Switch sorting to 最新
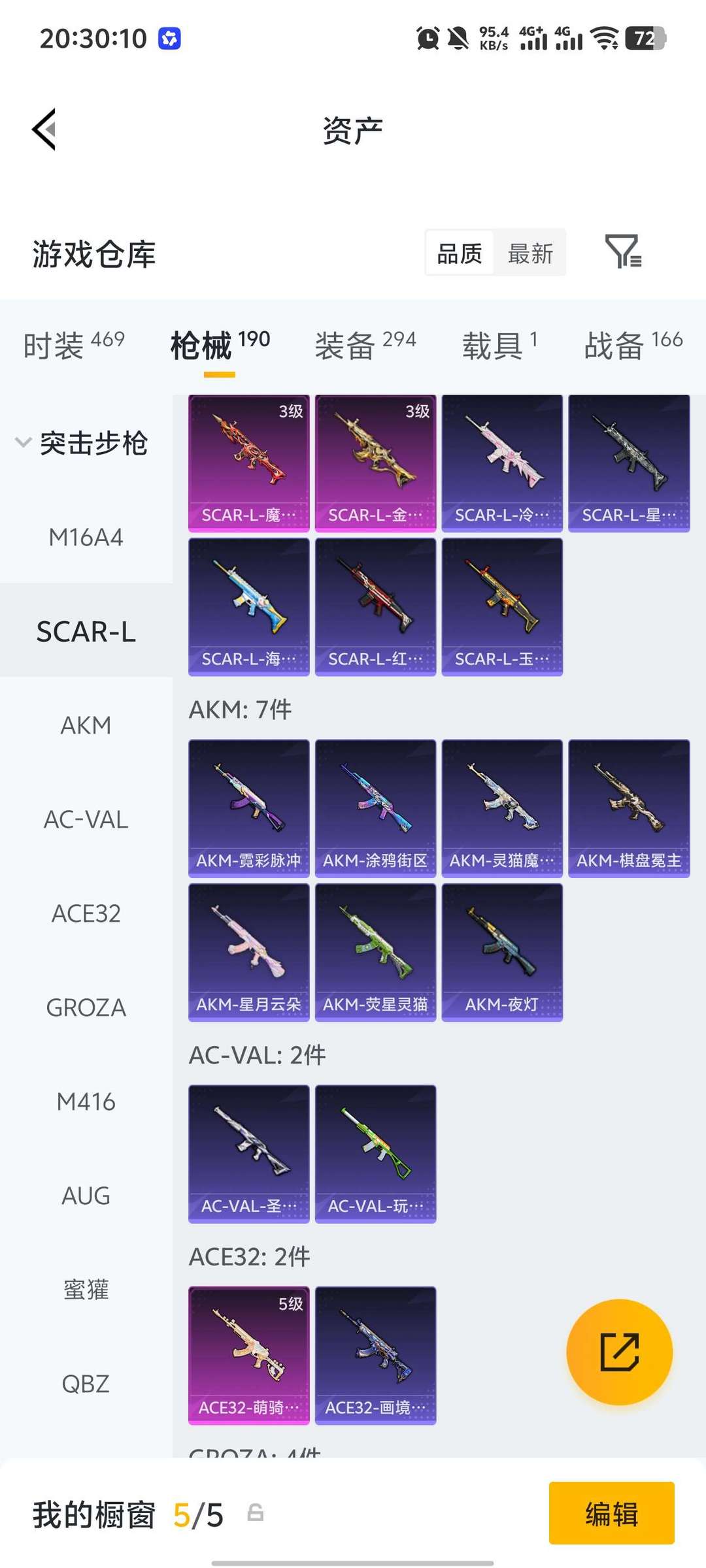 pos(531,253)
